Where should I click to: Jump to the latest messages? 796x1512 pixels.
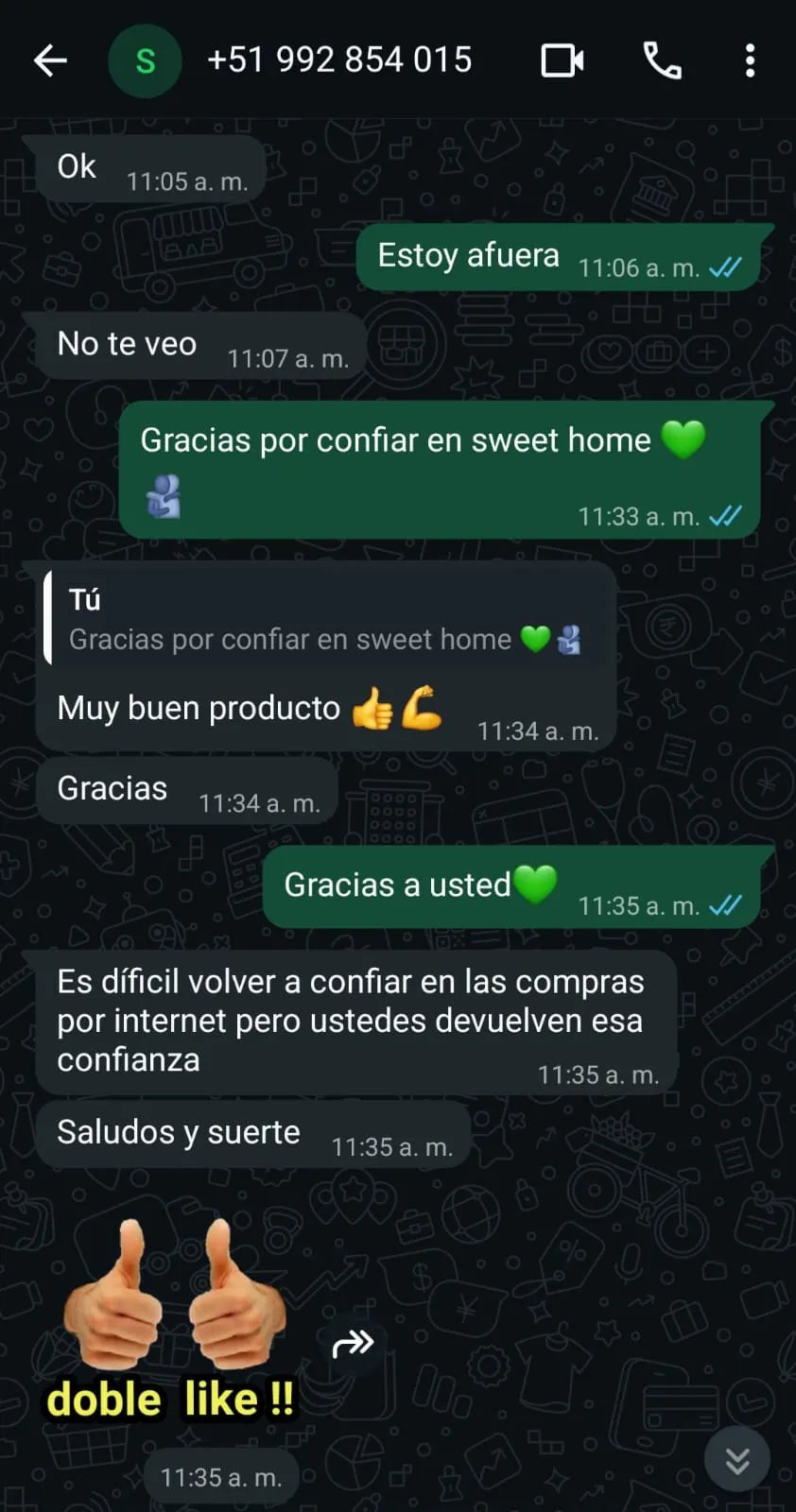click(x=737, y=1459)
